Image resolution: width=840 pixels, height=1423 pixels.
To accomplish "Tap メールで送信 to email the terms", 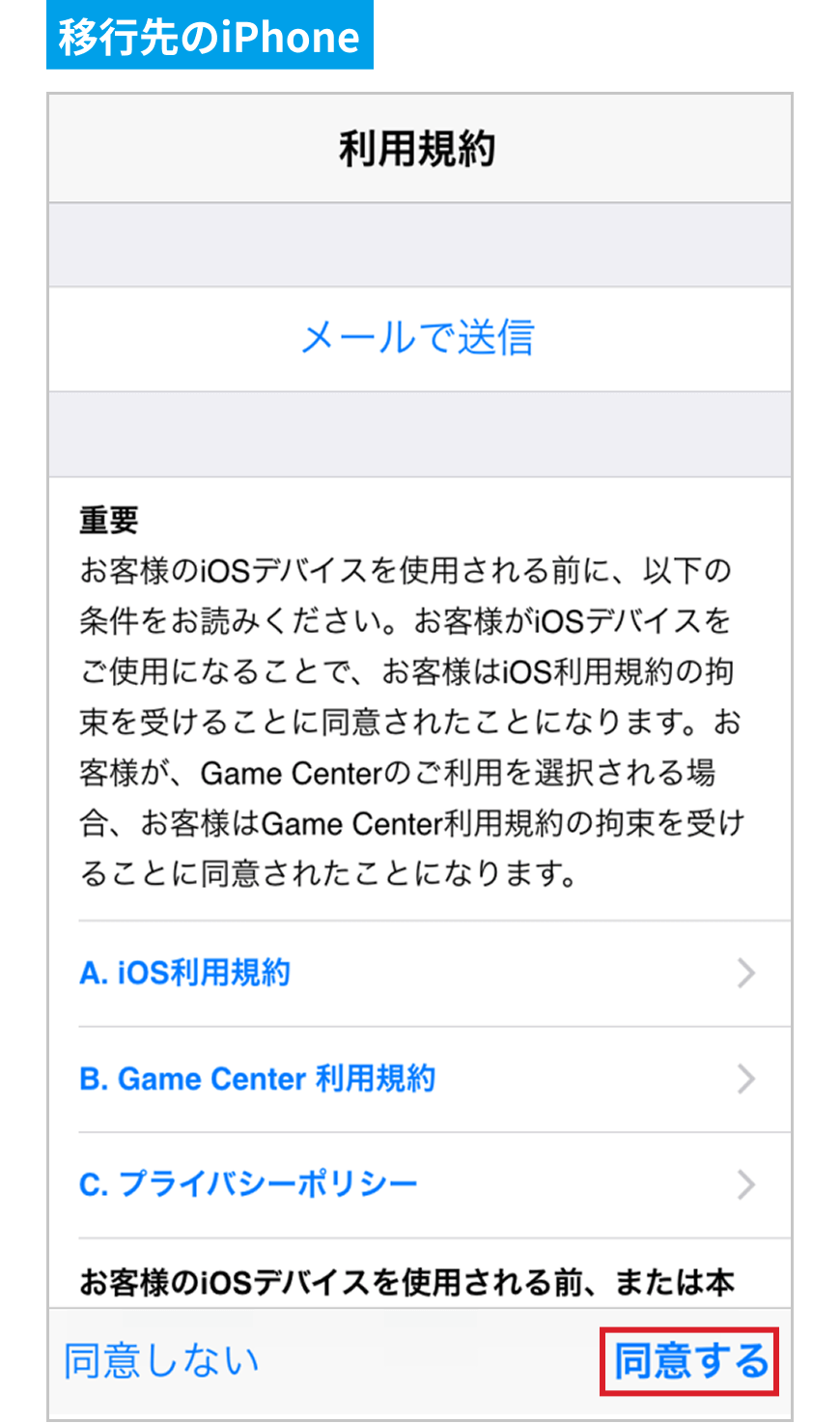I will click(418, 338).
